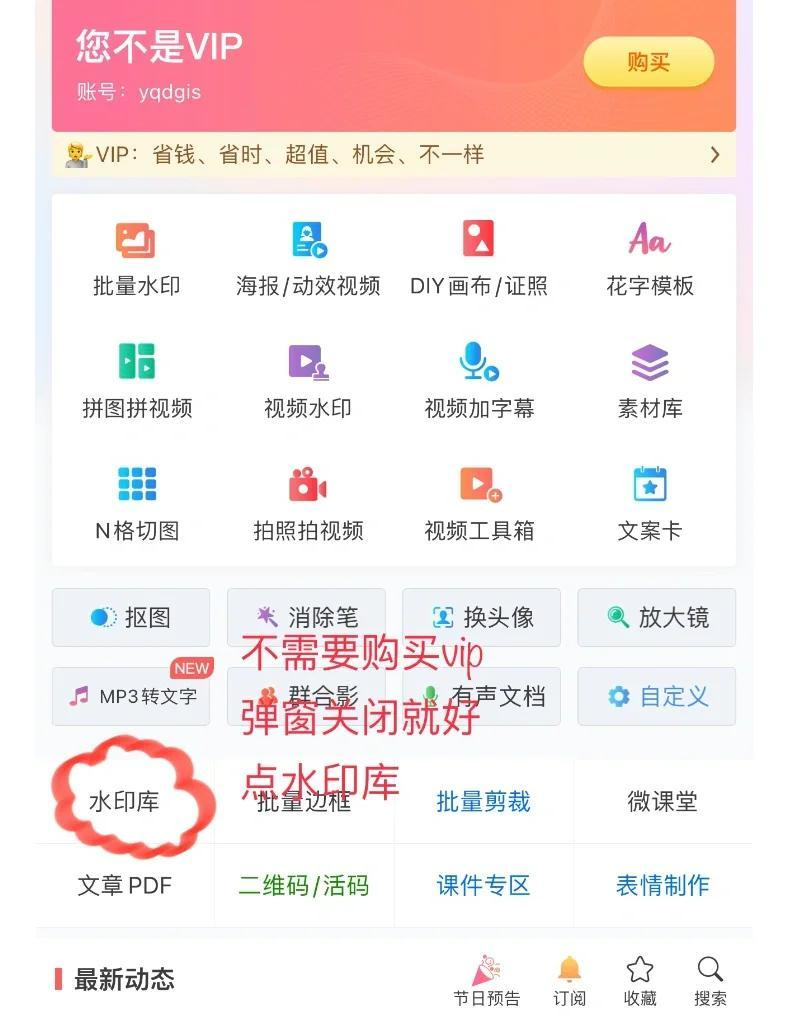The image size is (788, 1020).
Task: Open MP3转文字 tool
Action: point(131,696)
